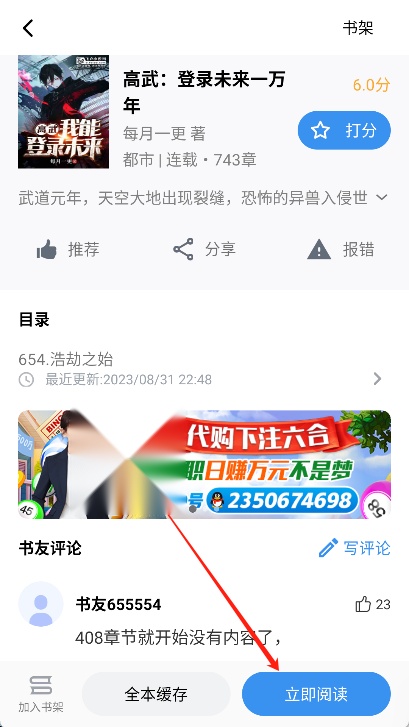409x727 pixels.
Task: Share this book via 分享
Action: [204, 249]
